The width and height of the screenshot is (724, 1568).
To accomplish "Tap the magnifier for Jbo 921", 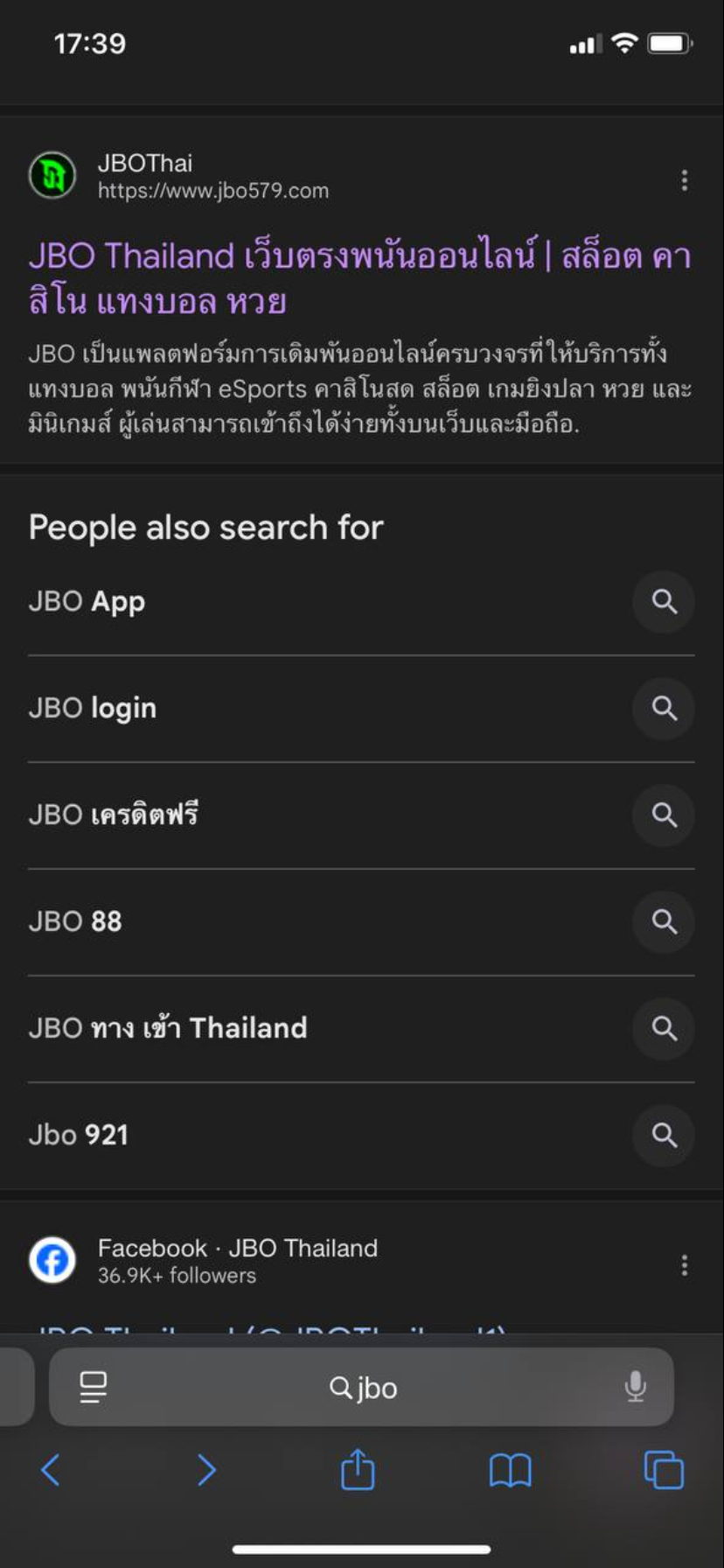I will (x=664, y=1135).
